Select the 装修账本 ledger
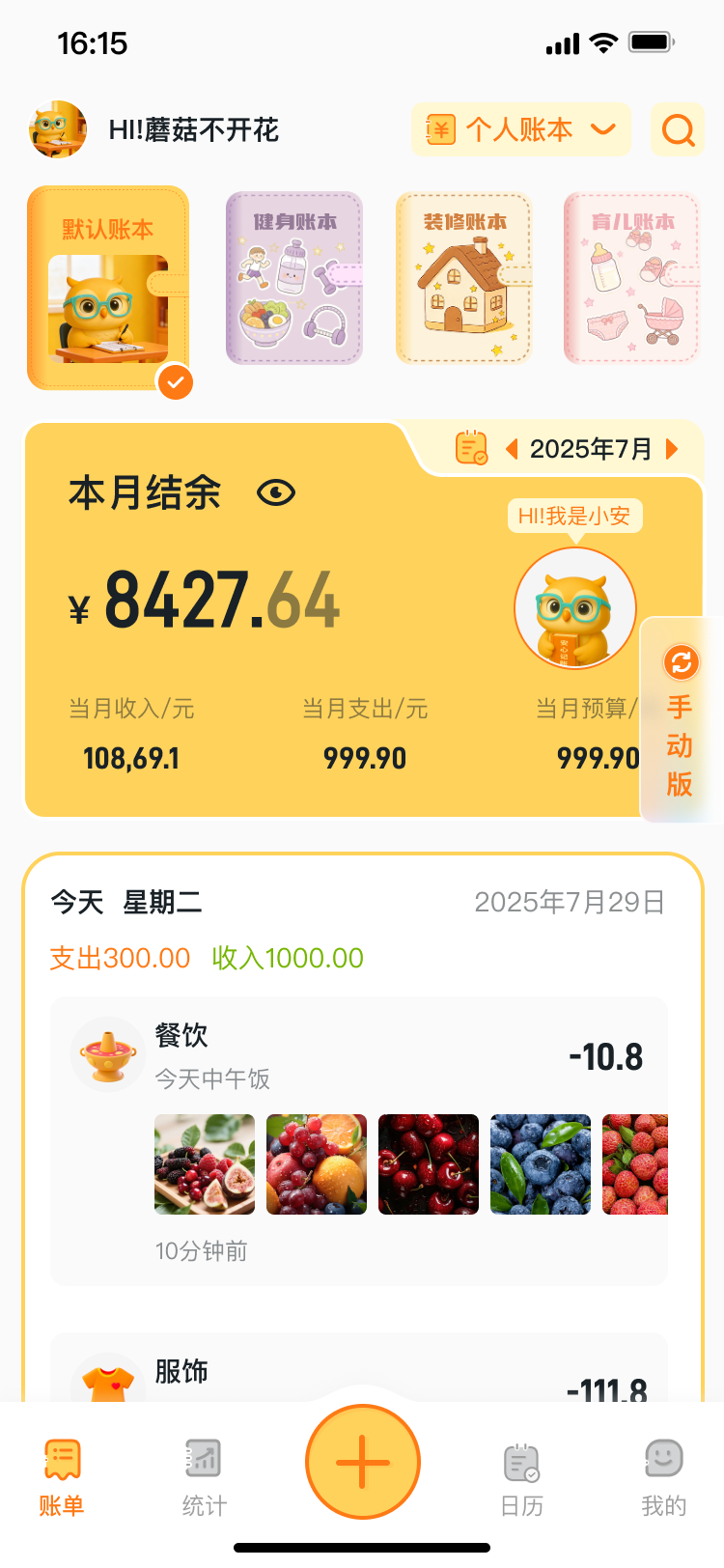This screenshot has width=724, height=1568. point(463,278)
